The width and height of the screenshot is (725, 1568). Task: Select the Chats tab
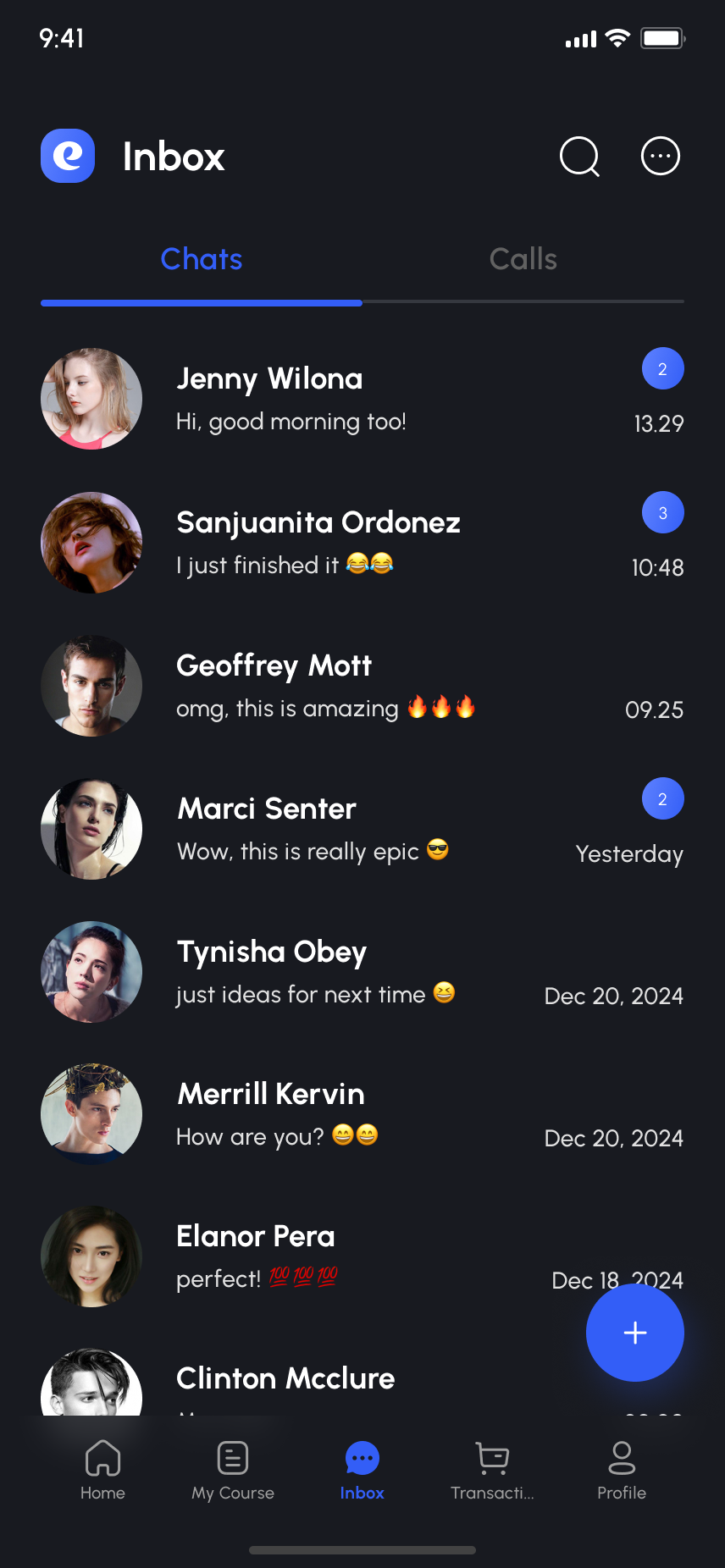click(x=202, y=260)
